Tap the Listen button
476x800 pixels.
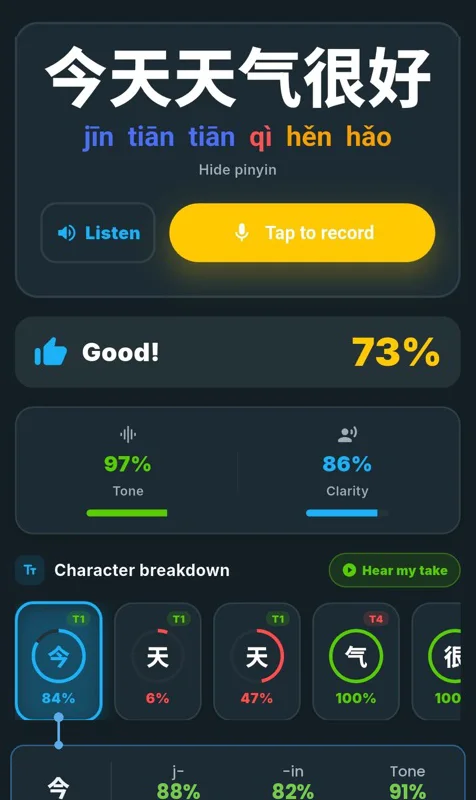(x=97, y=233)
